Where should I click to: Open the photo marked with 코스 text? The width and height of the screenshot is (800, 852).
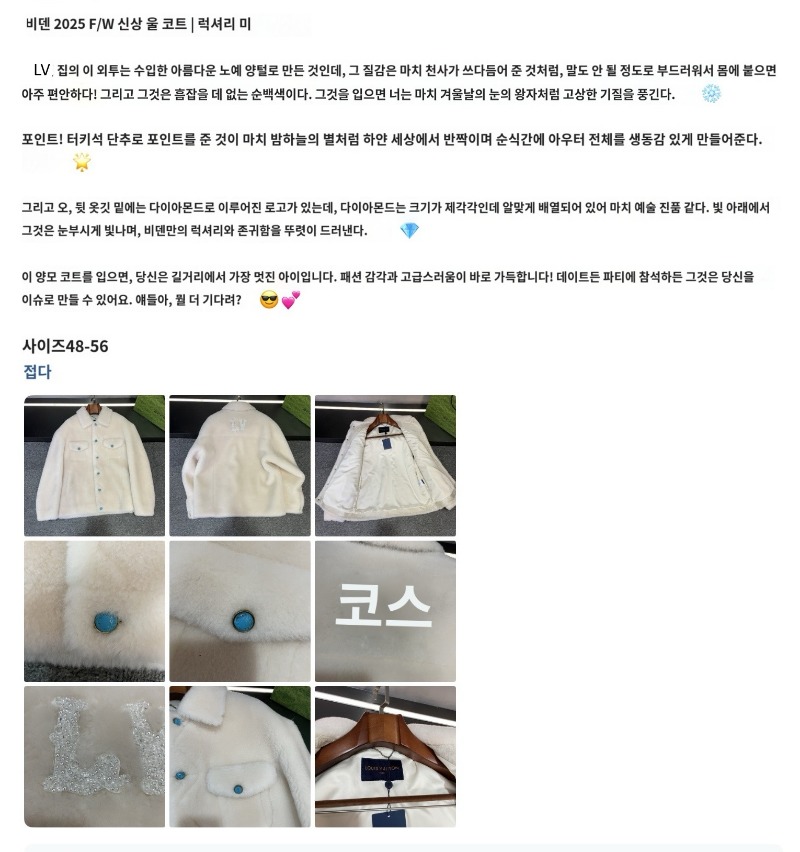click(x=385, y=611)
